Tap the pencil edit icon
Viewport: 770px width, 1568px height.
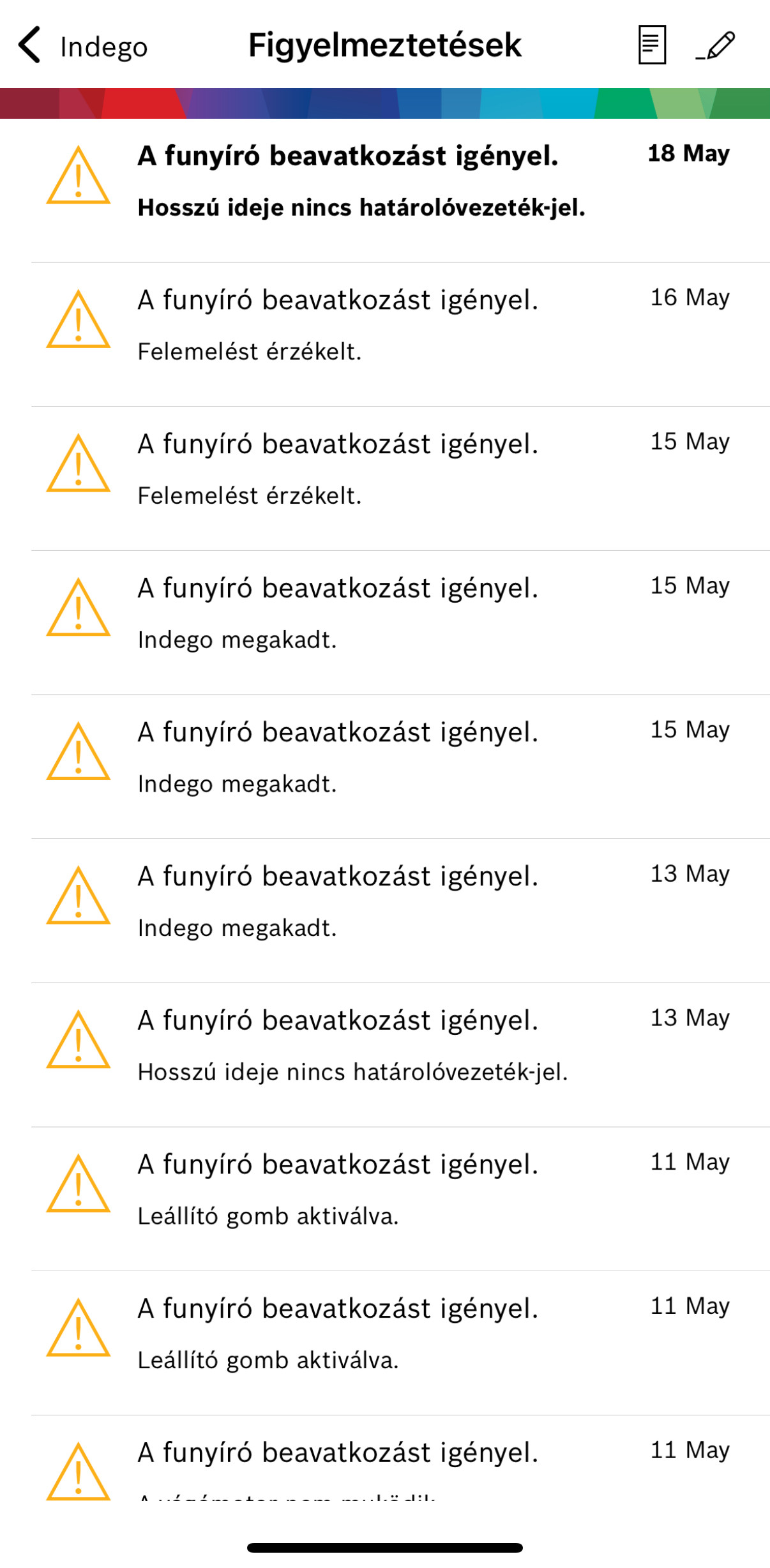click(716, 46)
